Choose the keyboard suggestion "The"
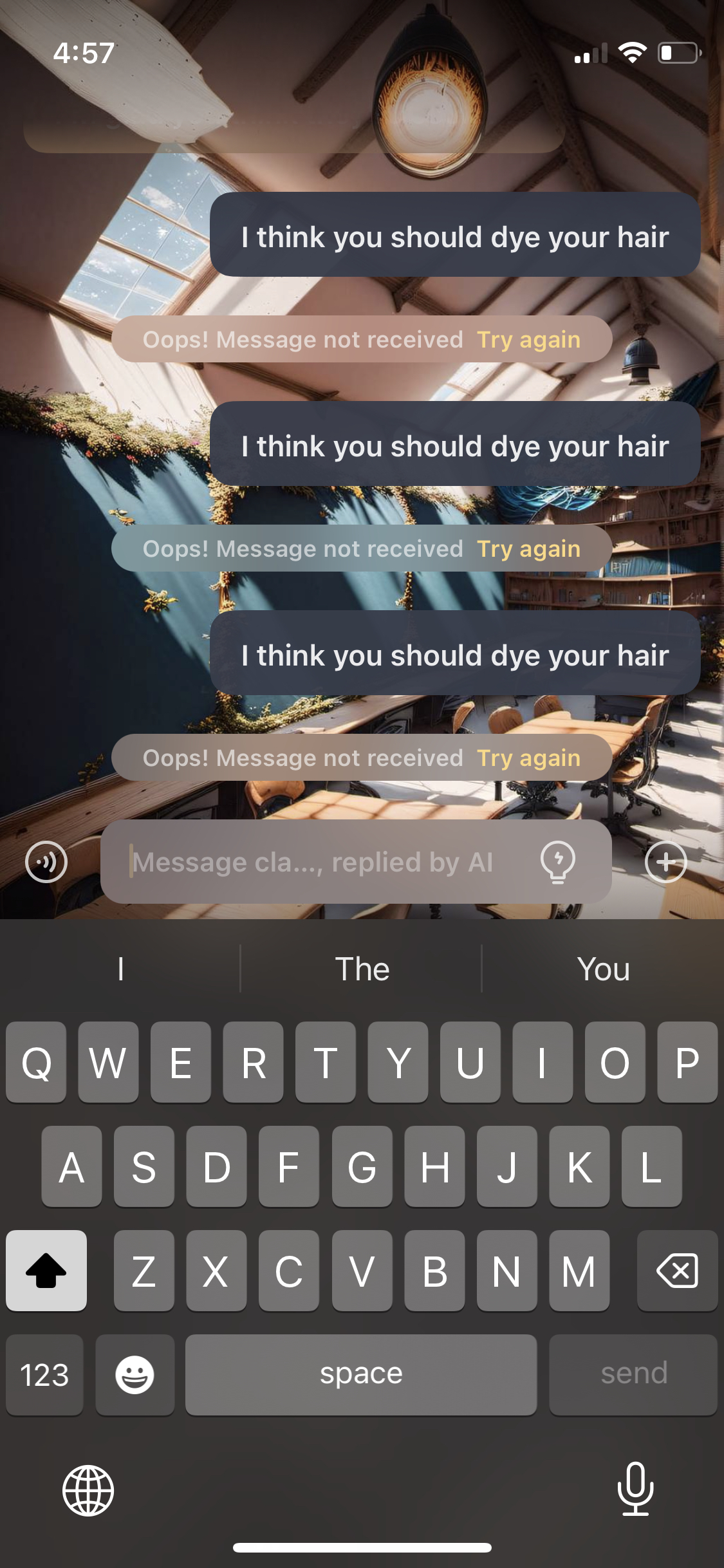The width and height of the screenshot is (724, 1568). [362, 969]
